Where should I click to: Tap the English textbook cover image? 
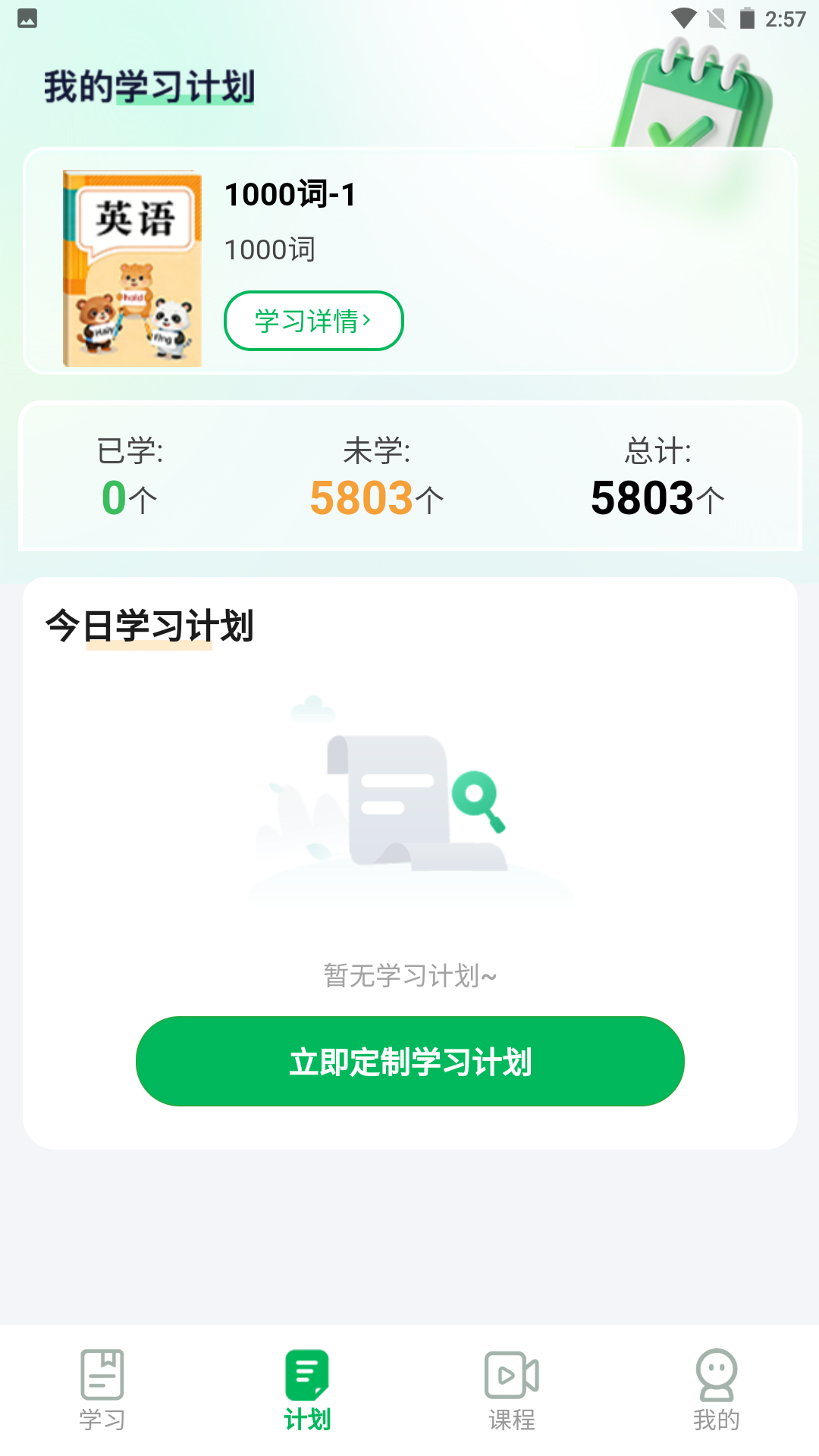pos(133,265)
